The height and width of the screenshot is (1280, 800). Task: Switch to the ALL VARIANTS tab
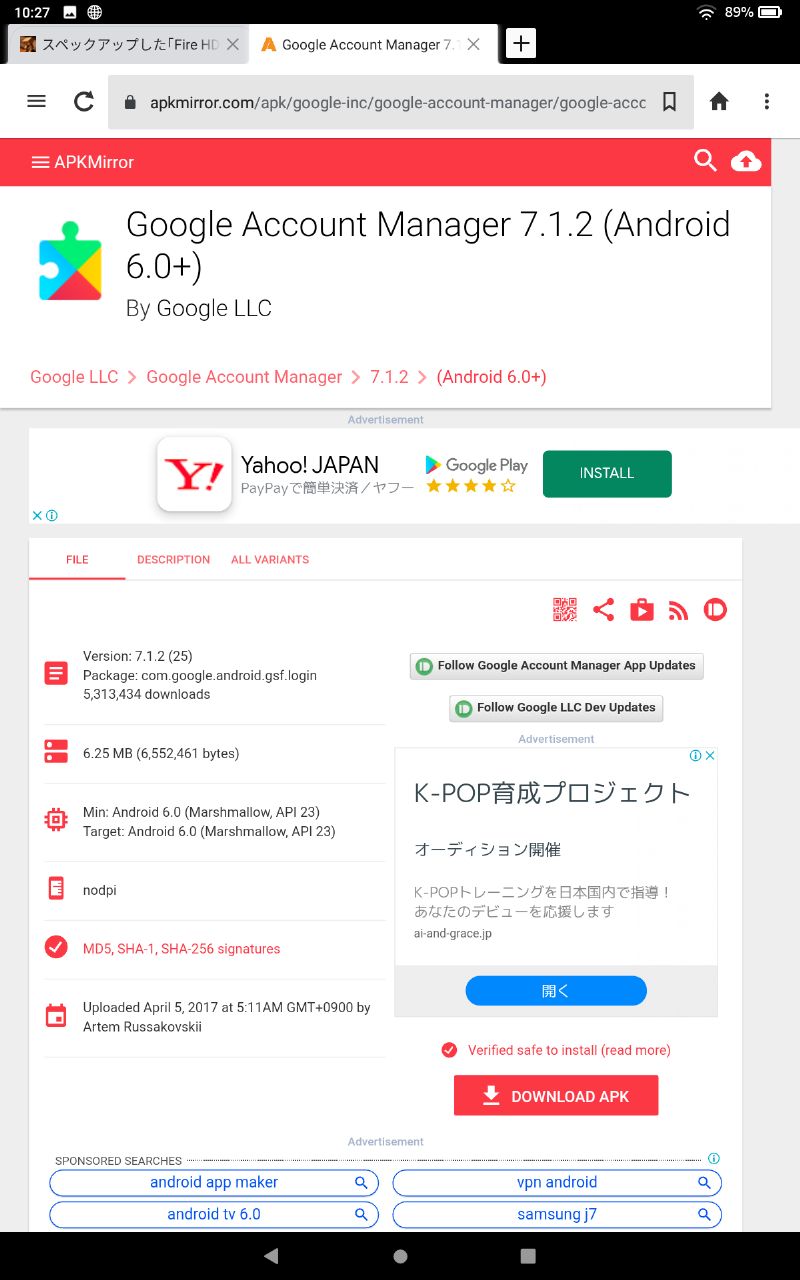coord(270,560)
